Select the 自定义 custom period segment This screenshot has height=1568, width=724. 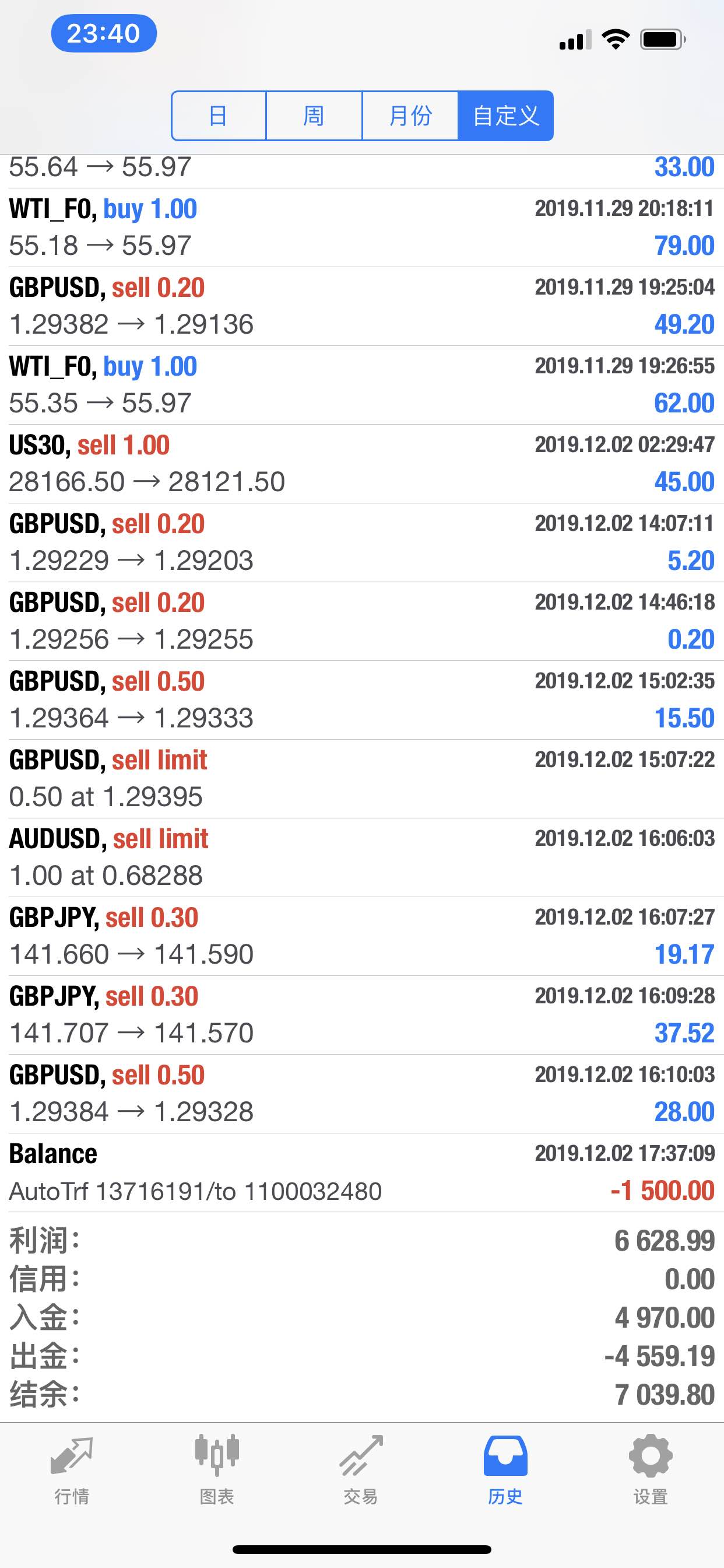pyautogui.click(x=505, y=116)
